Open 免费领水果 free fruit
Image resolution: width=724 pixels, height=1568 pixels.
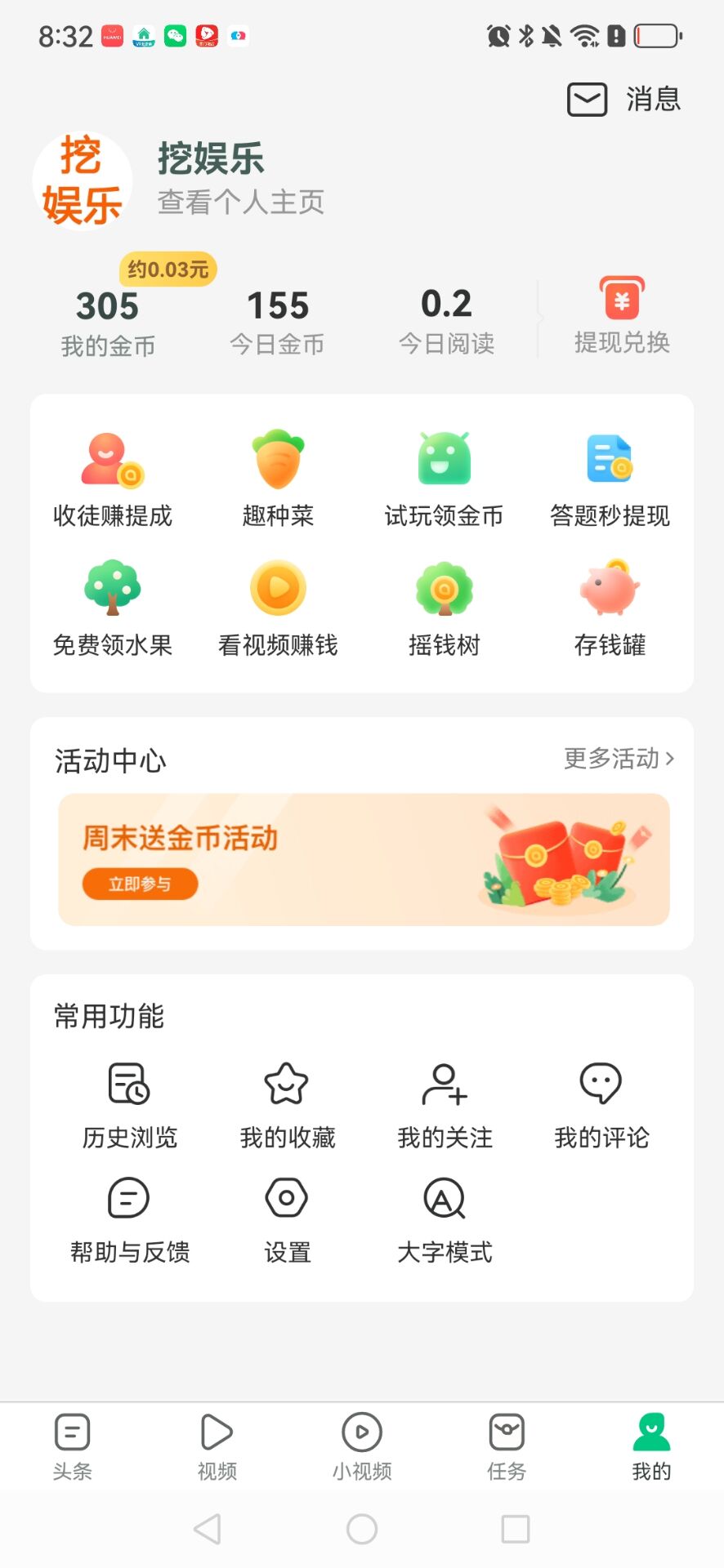click(113, 609)
